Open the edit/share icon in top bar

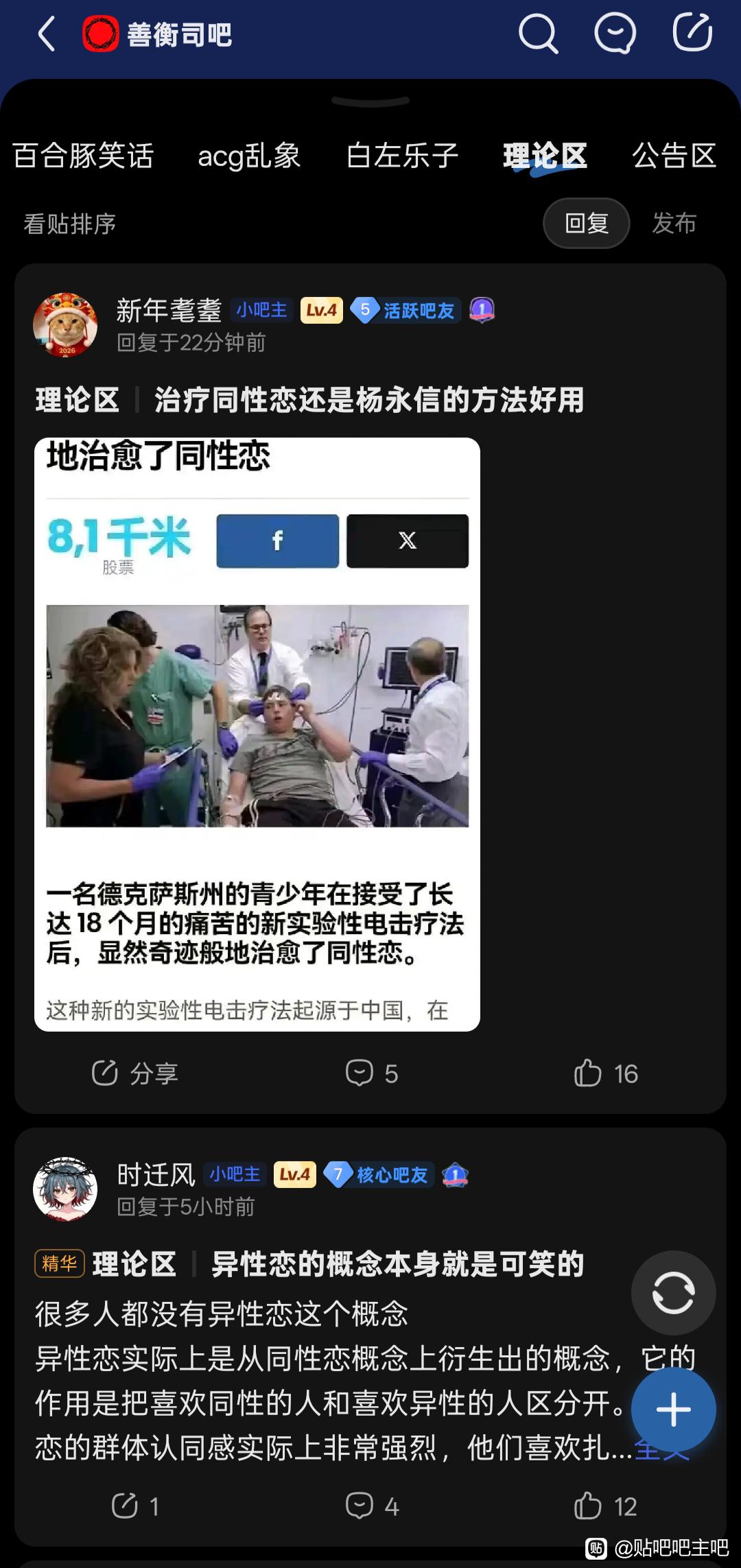click(692, 33)
